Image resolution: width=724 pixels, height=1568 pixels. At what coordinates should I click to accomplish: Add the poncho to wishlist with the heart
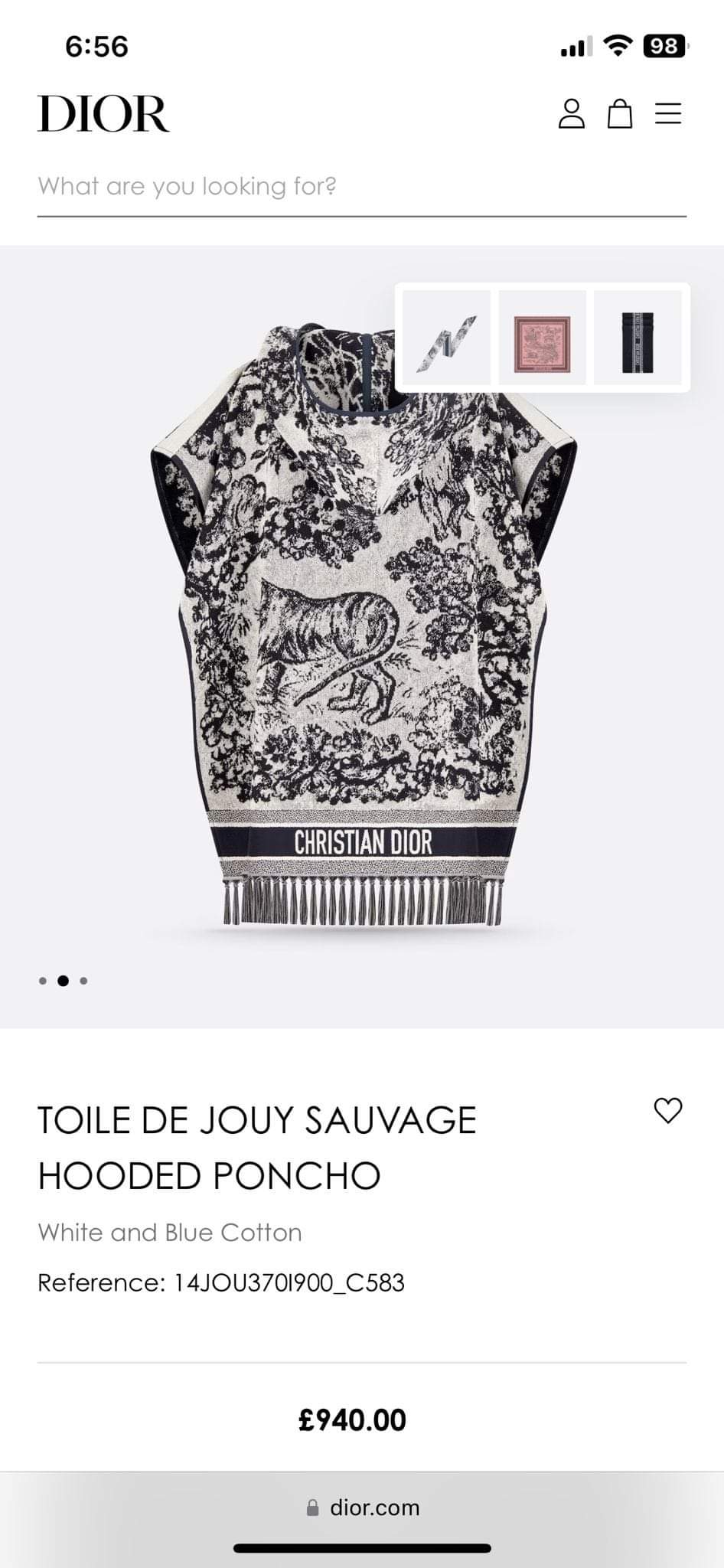tap(668, 1110)
